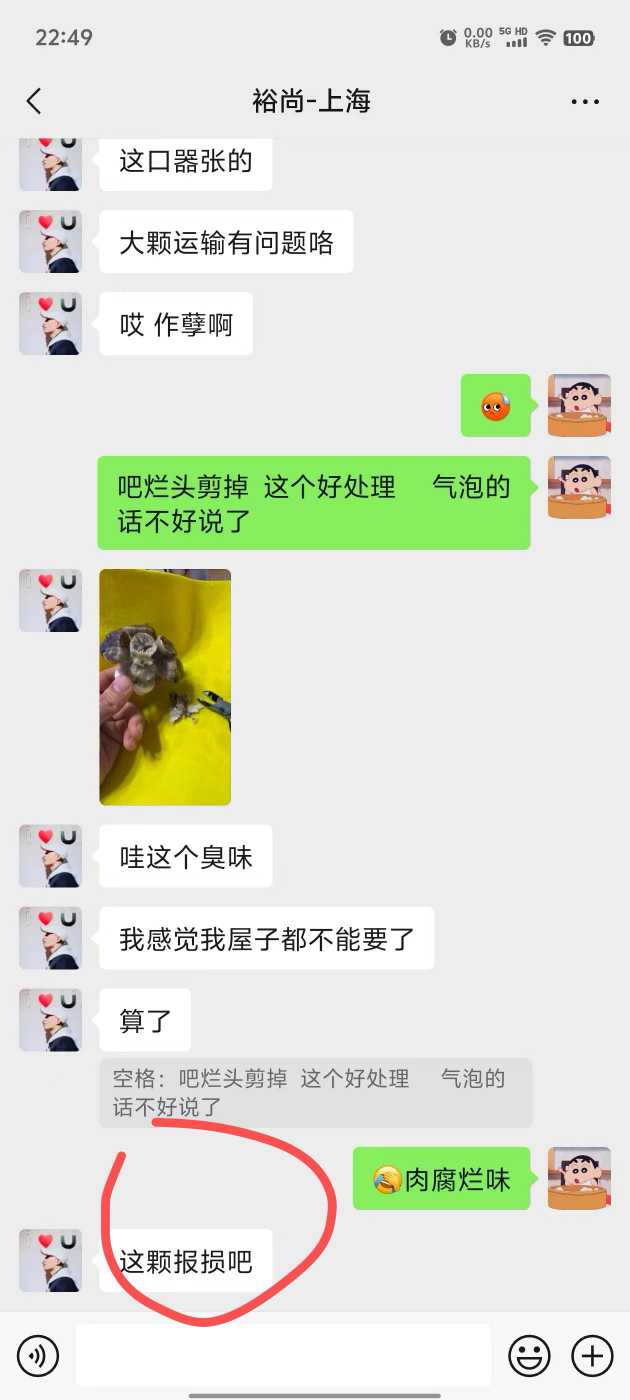Open the emoji sticker panel
This screenshot has width=630, height=1400.
click(529, 1356)
